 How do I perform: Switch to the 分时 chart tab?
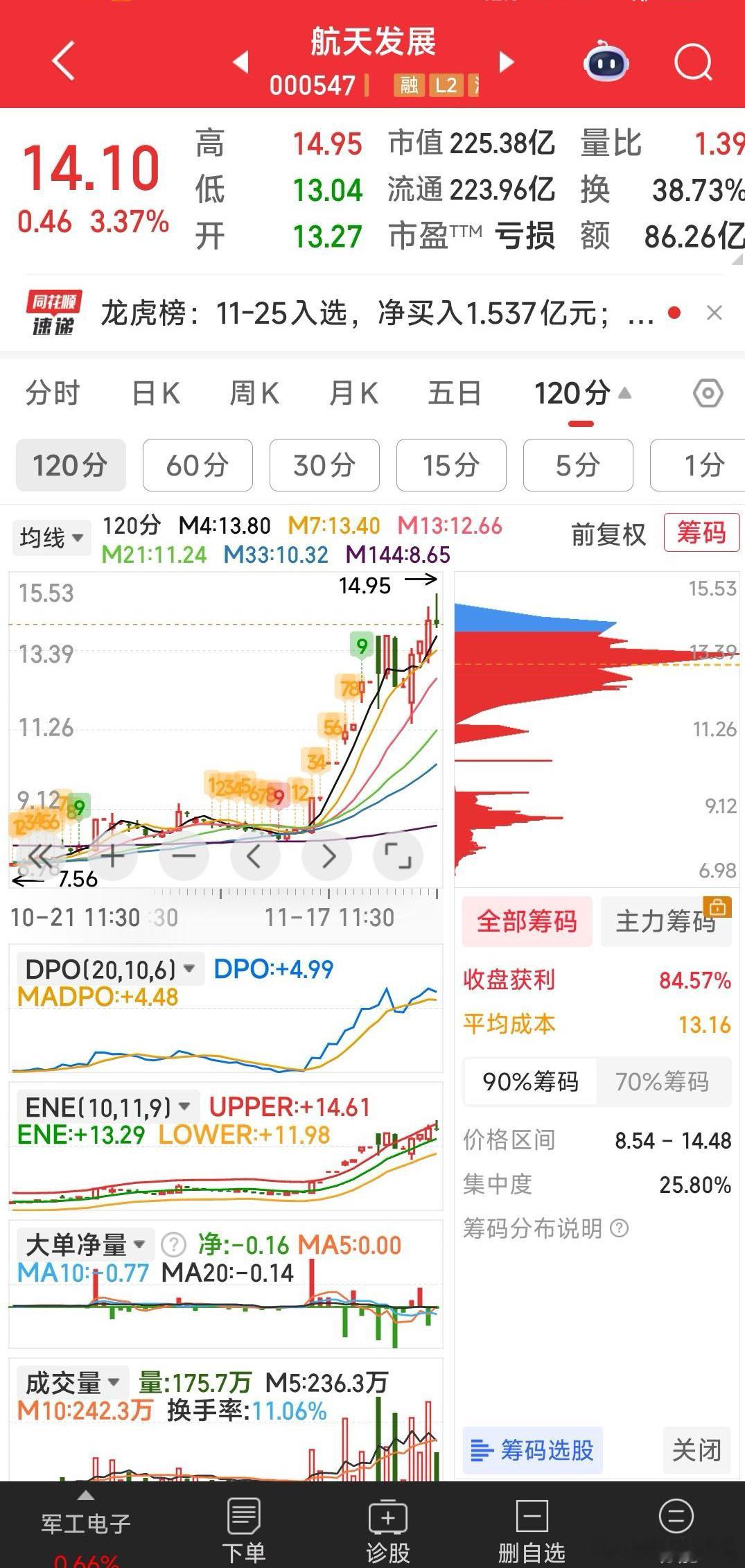(53, 394)
